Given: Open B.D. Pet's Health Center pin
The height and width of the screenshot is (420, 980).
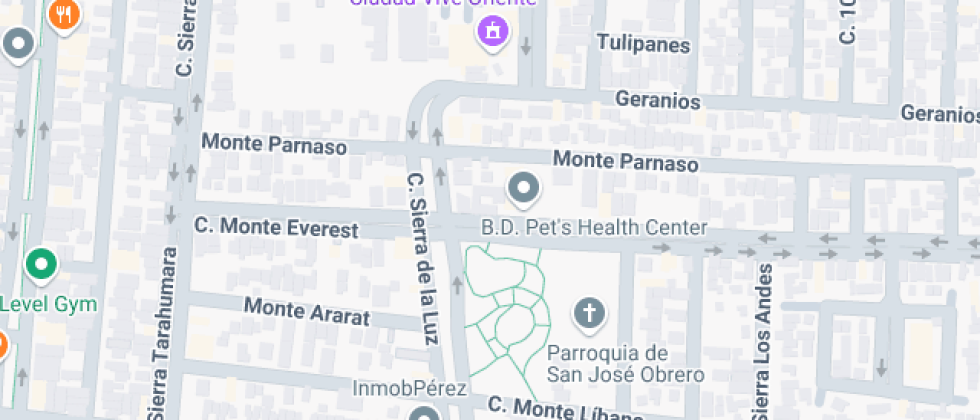Looking at the screenshot, I should coord(523,188).
